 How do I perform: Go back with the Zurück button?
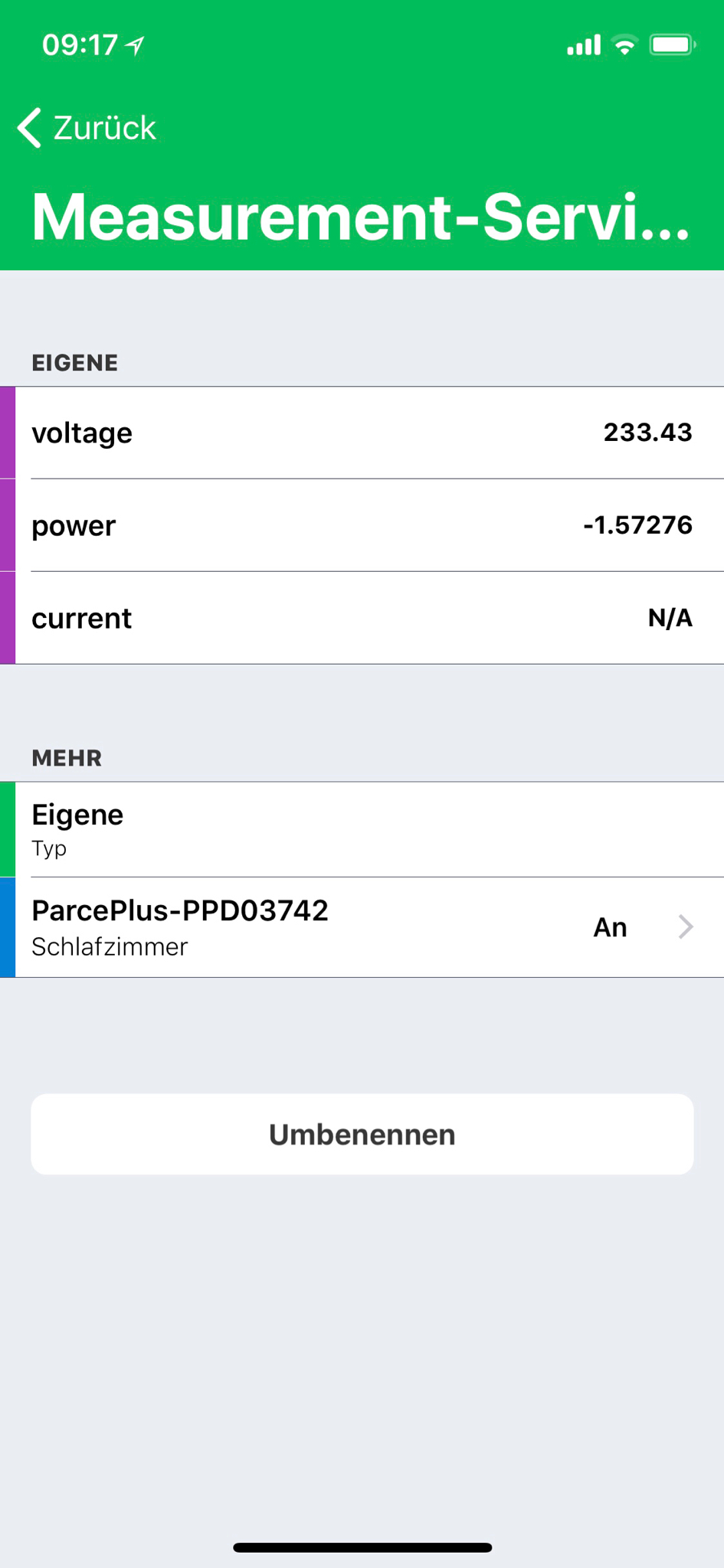tap(87, 128)
